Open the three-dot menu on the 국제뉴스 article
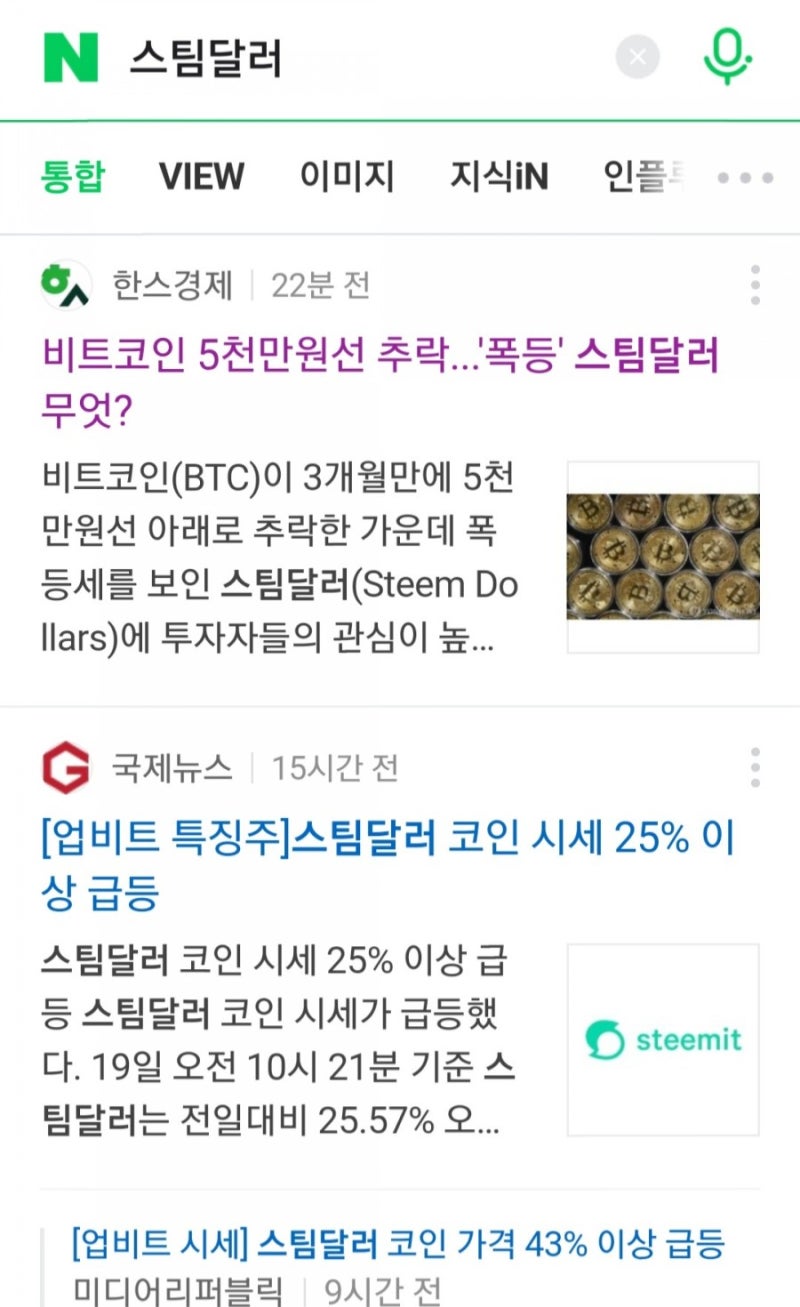 757,765
